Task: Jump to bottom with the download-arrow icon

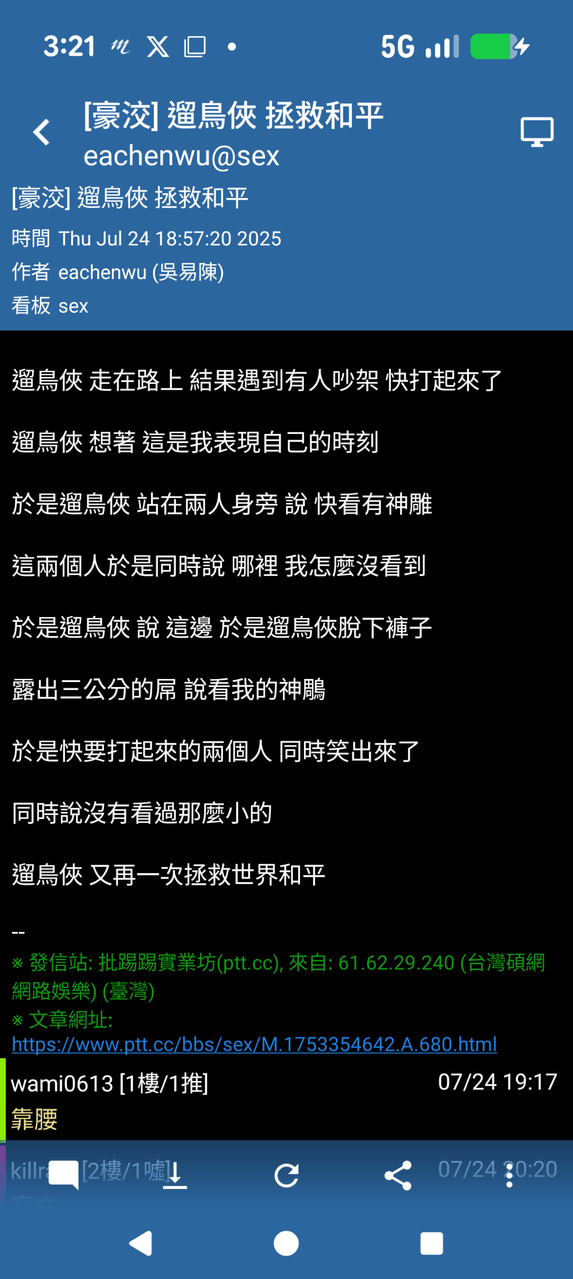Action: [x=175, y=1175]
